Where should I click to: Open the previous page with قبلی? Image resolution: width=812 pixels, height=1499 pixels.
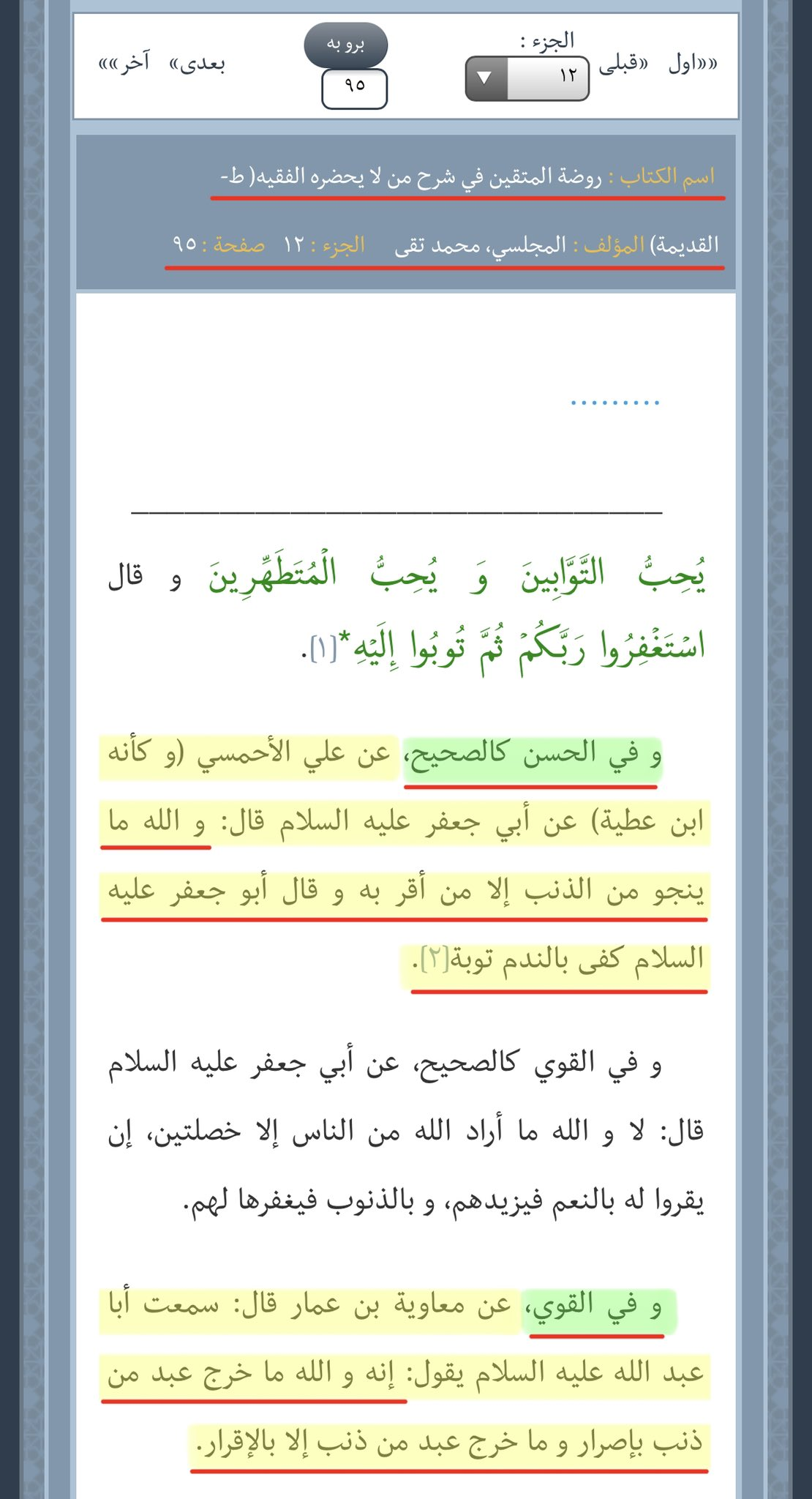point(623,64)
